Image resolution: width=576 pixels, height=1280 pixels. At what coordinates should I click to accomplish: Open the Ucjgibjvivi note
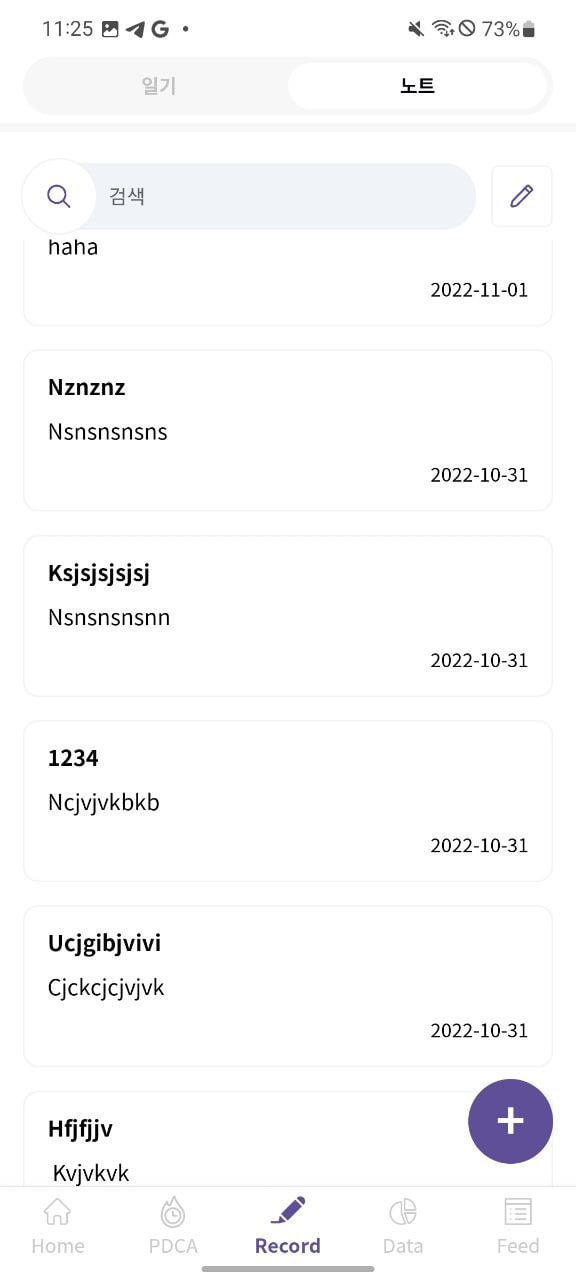click(x=288, y=986)
